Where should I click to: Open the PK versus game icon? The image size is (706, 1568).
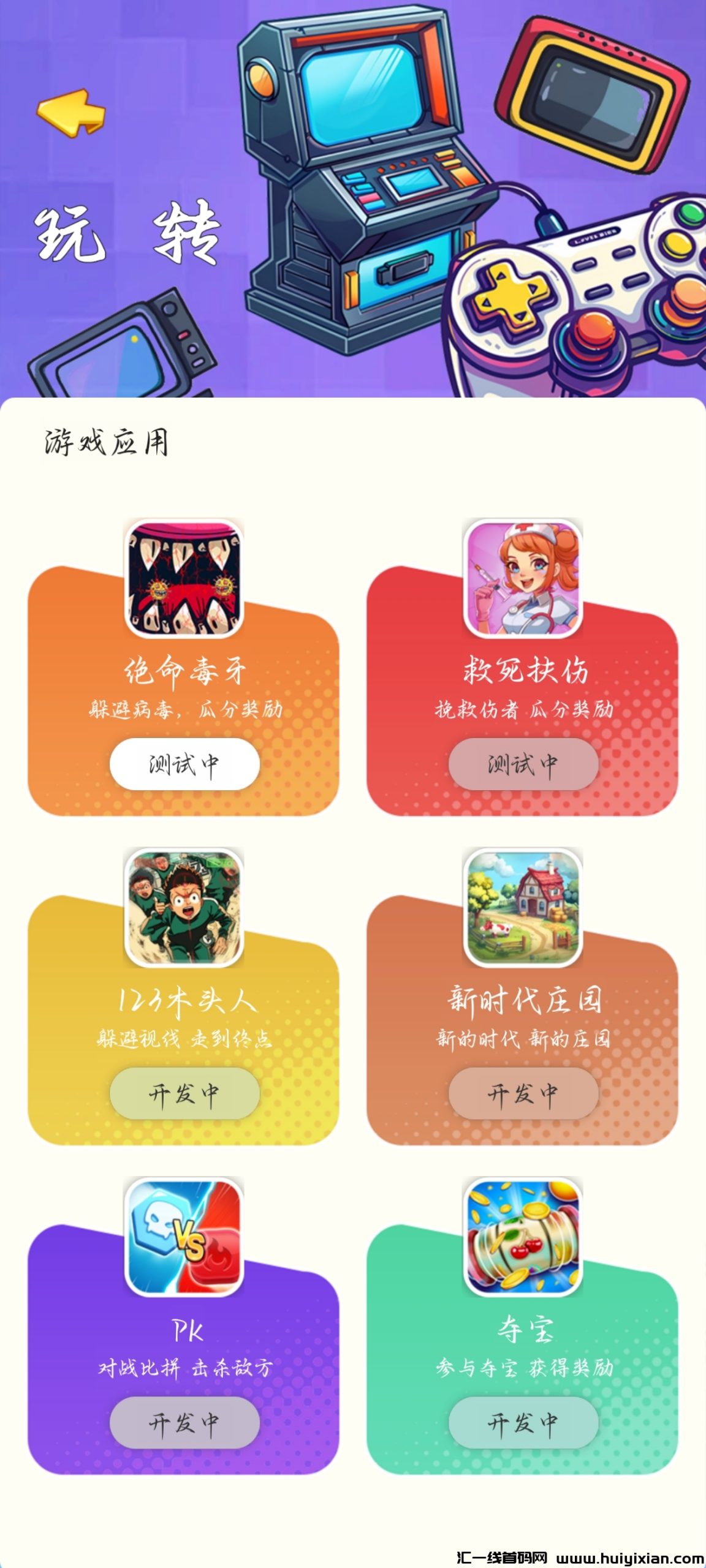[x=184, y=1237]
